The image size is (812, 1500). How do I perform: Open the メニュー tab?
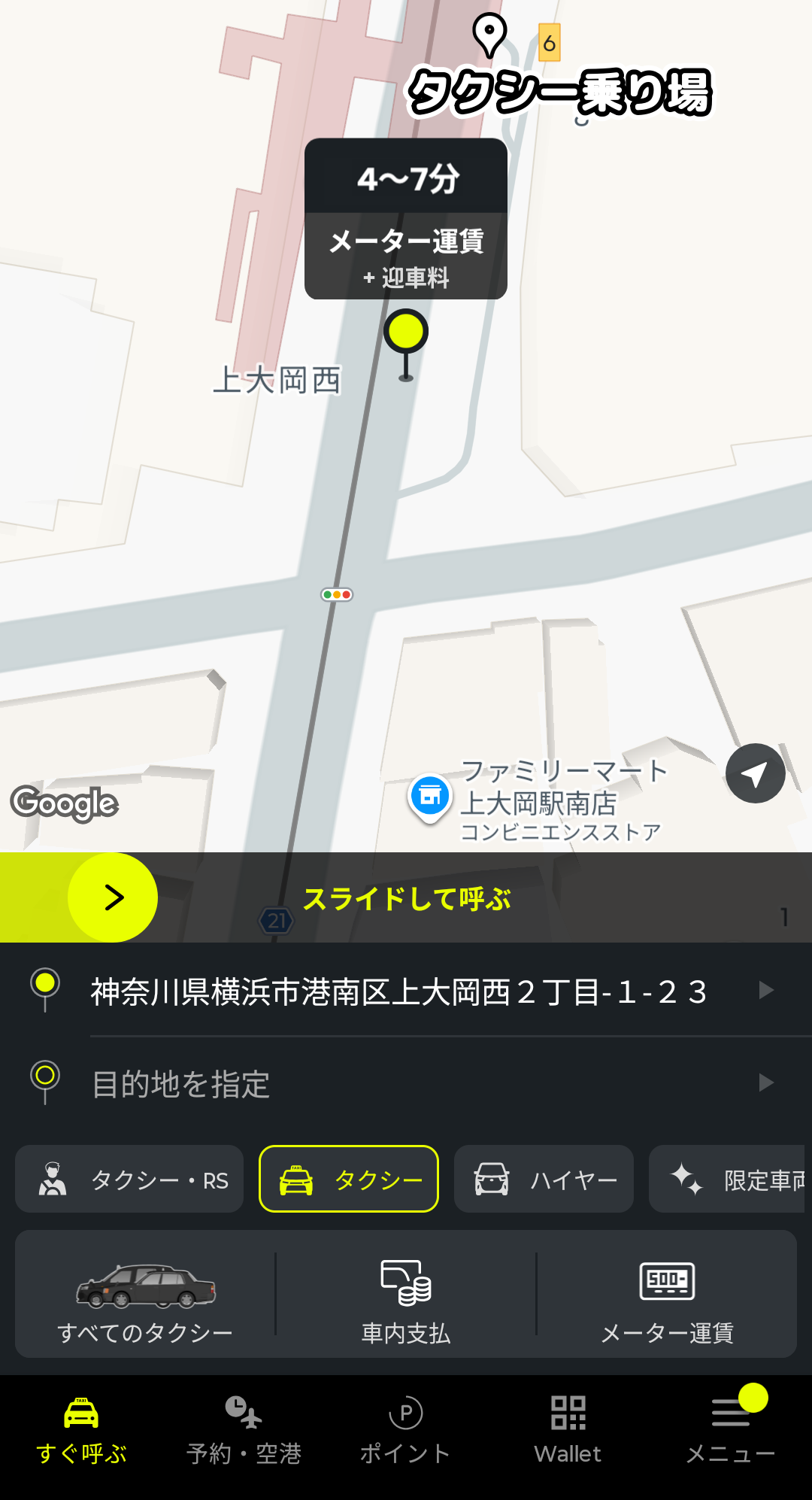tap(730, 1431)
